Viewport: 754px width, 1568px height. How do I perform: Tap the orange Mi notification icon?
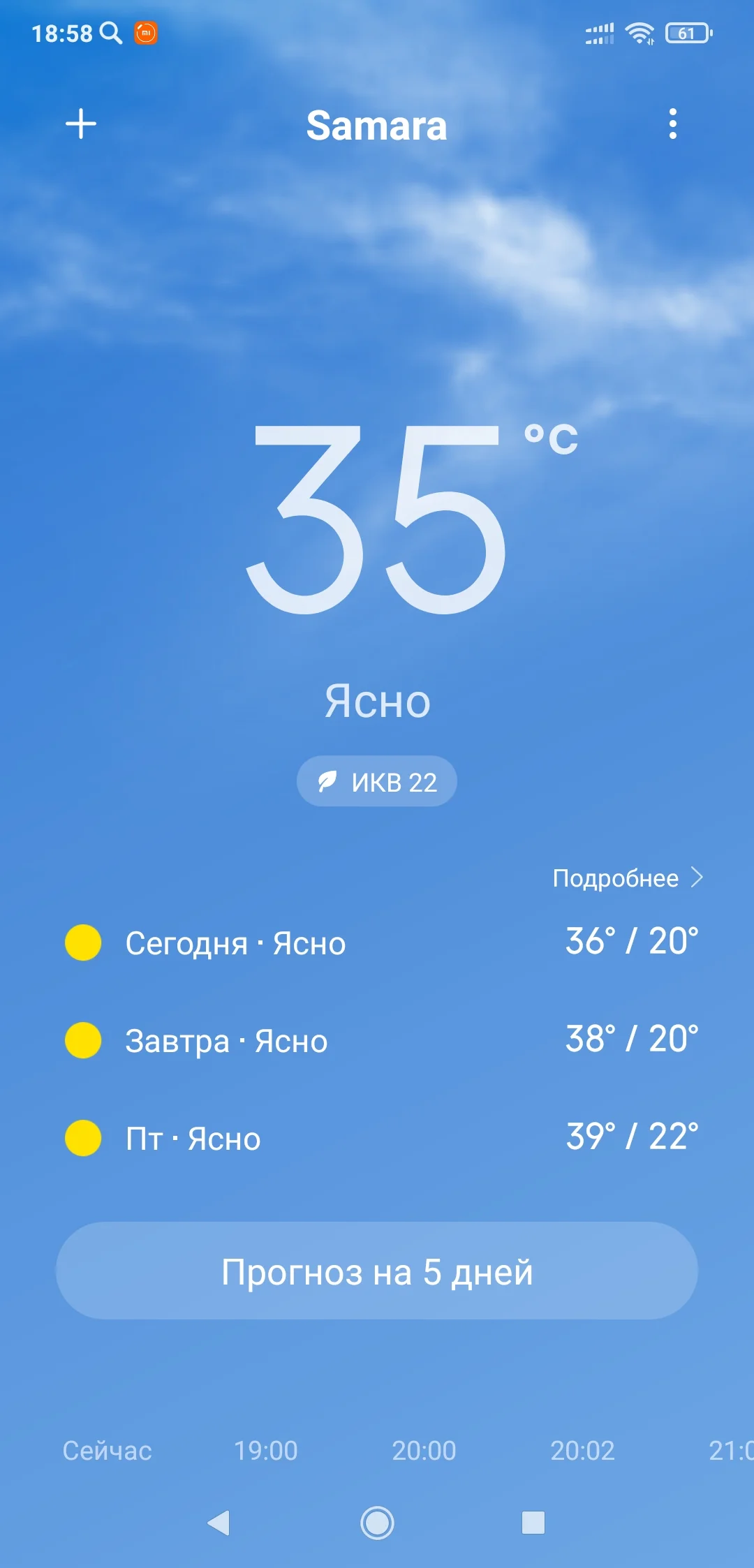click(x=147, y=33)
